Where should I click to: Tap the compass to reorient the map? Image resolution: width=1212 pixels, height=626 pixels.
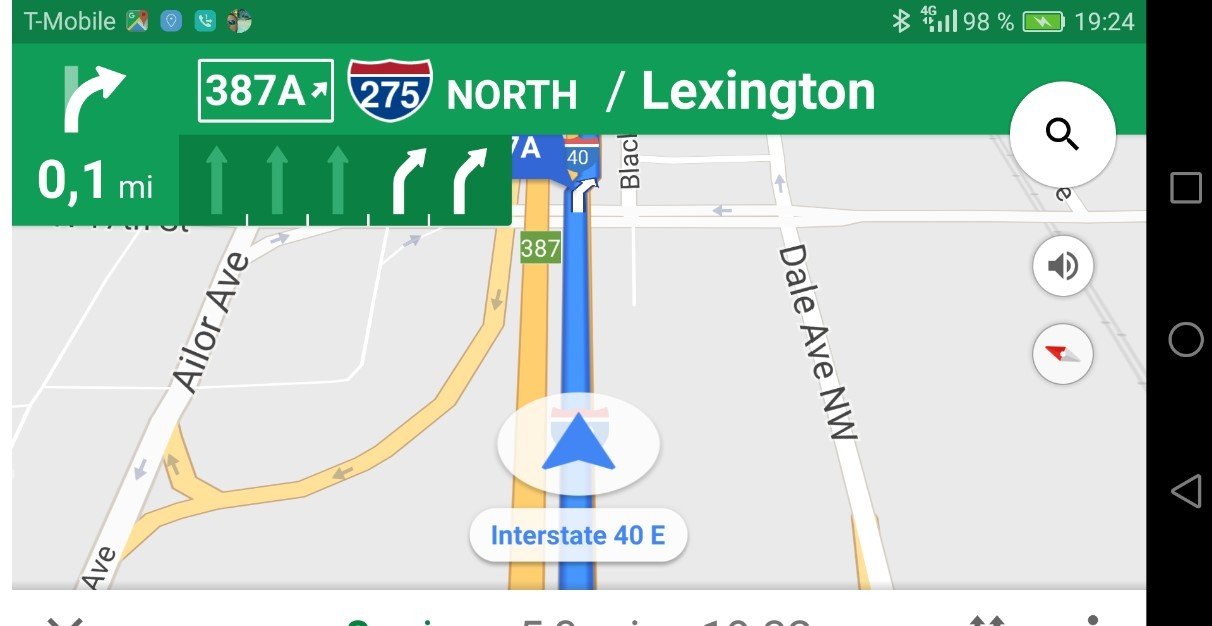point(1062,354)
